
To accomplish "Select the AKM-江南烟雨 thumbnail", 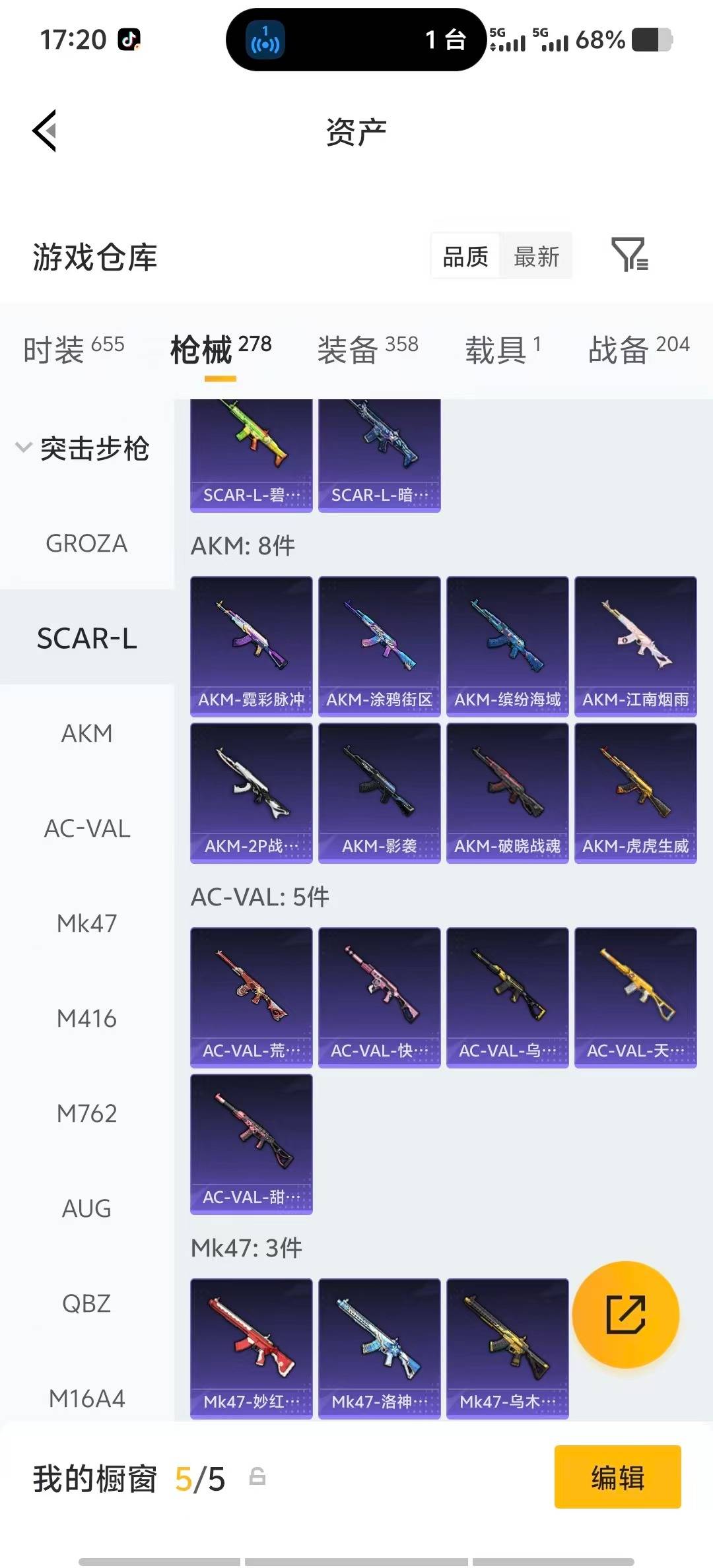I will pyautogui.click(x=635, y=643).
